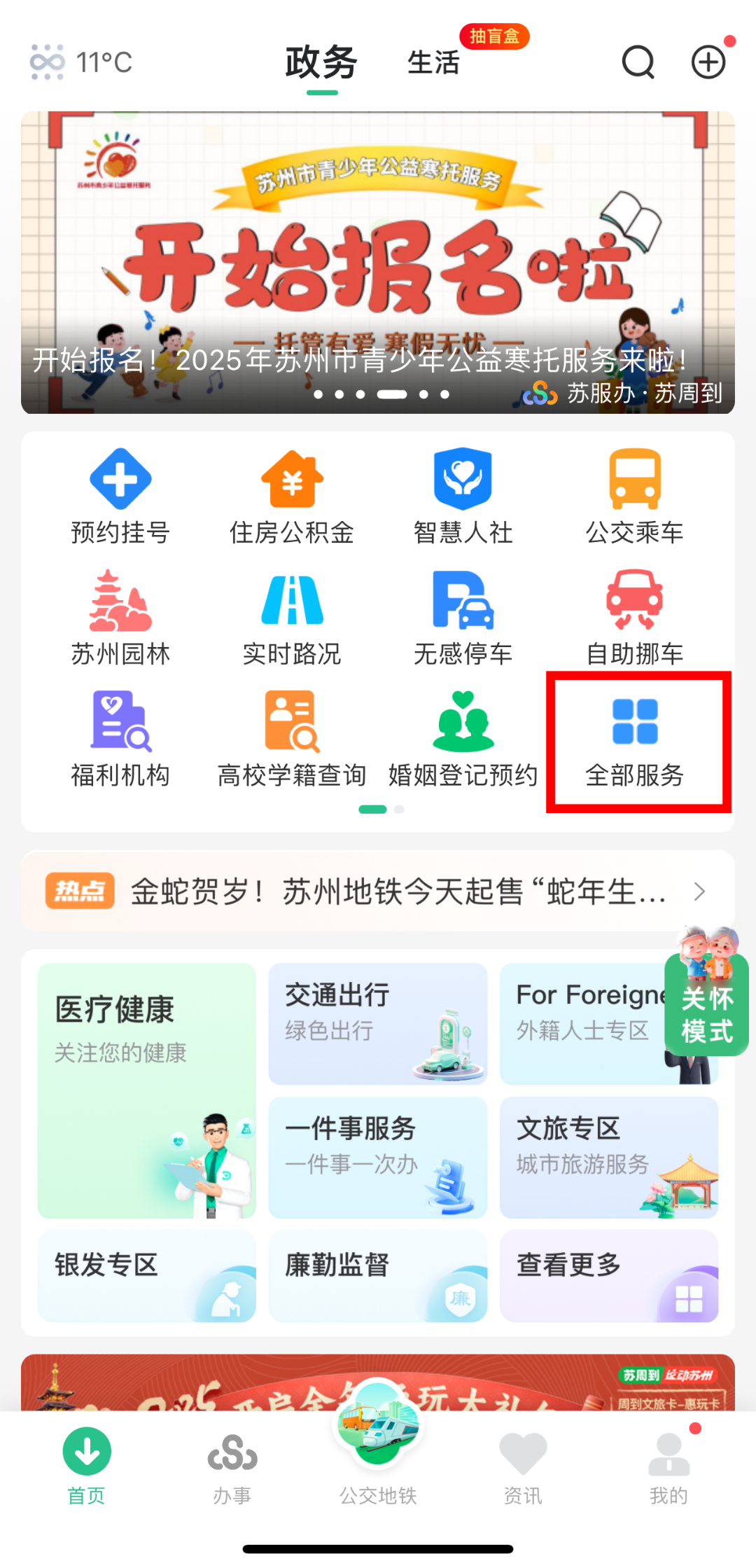Open the 热点 news about 苏州地铁

tap(378, 891)
